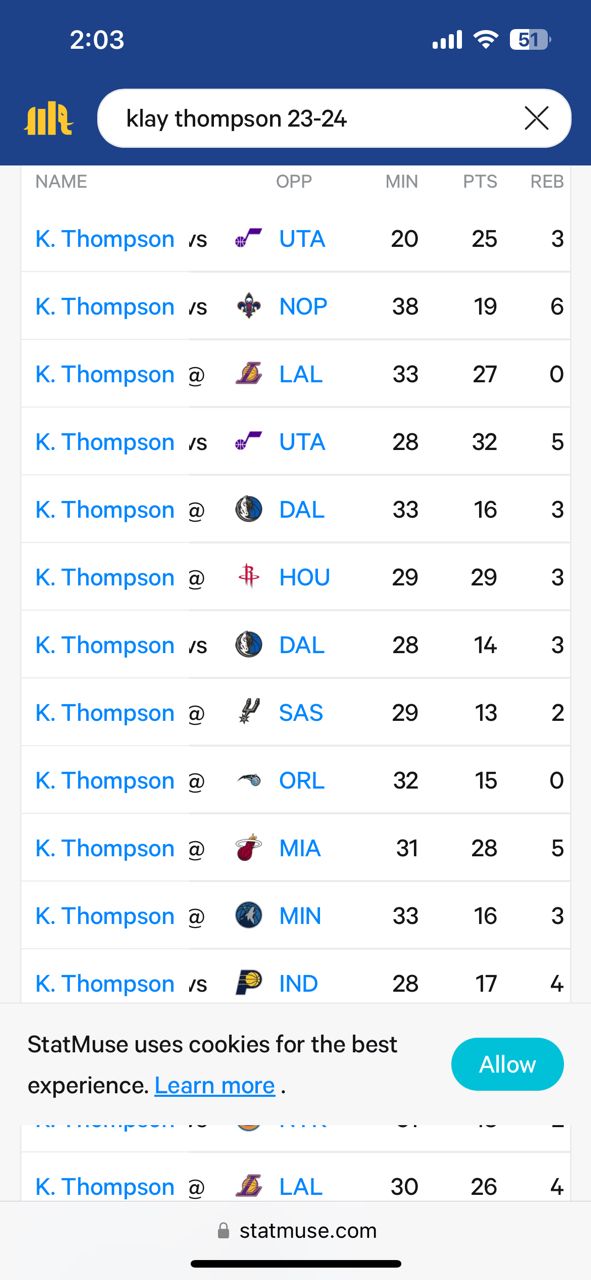Image resolution: width=591 pixels, height=1280 pixels.
Task: Open the ORL opponent link
Action: (302, 780)
